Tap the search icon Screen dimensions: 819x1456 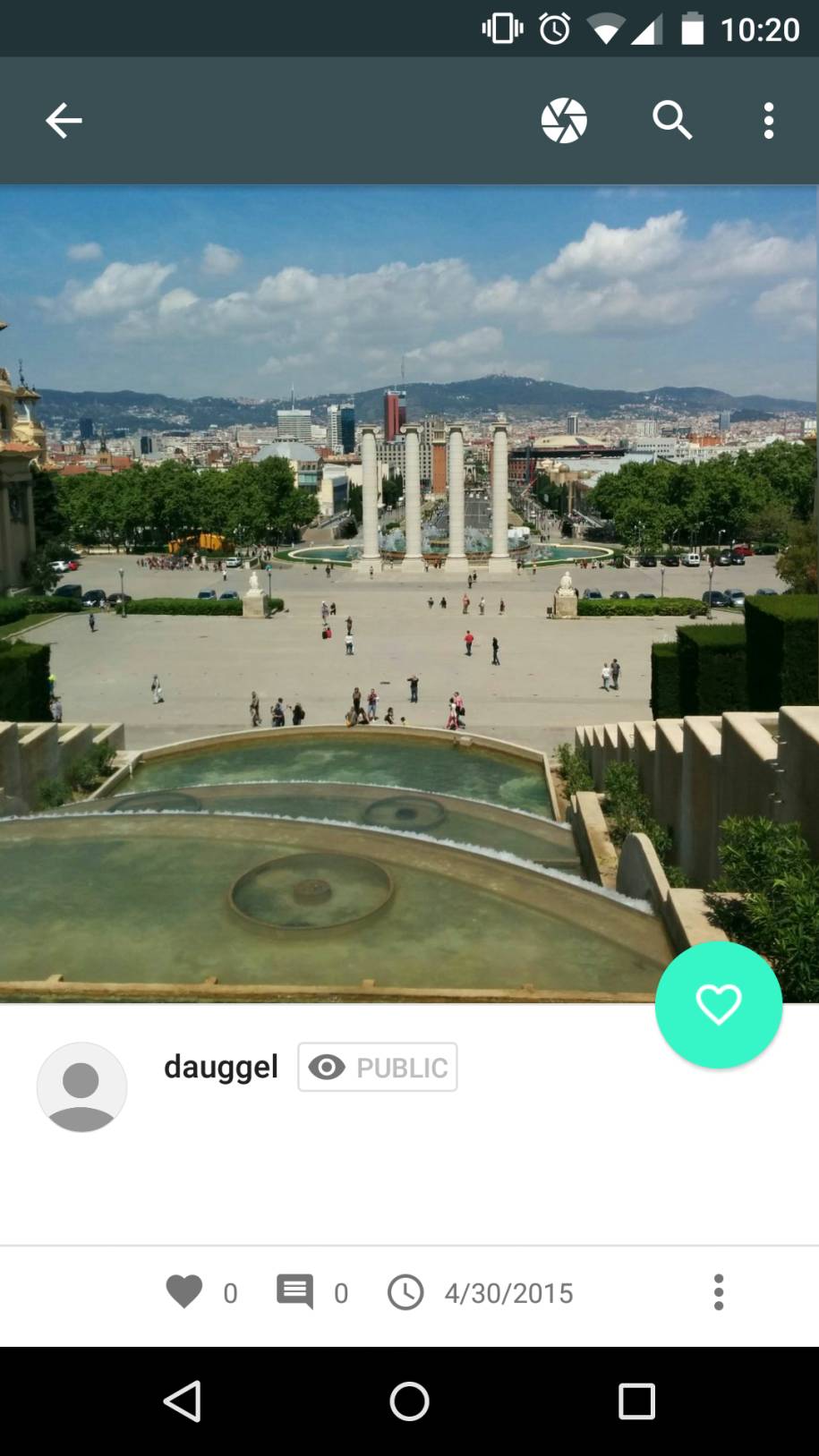click(x=672, y=119)
